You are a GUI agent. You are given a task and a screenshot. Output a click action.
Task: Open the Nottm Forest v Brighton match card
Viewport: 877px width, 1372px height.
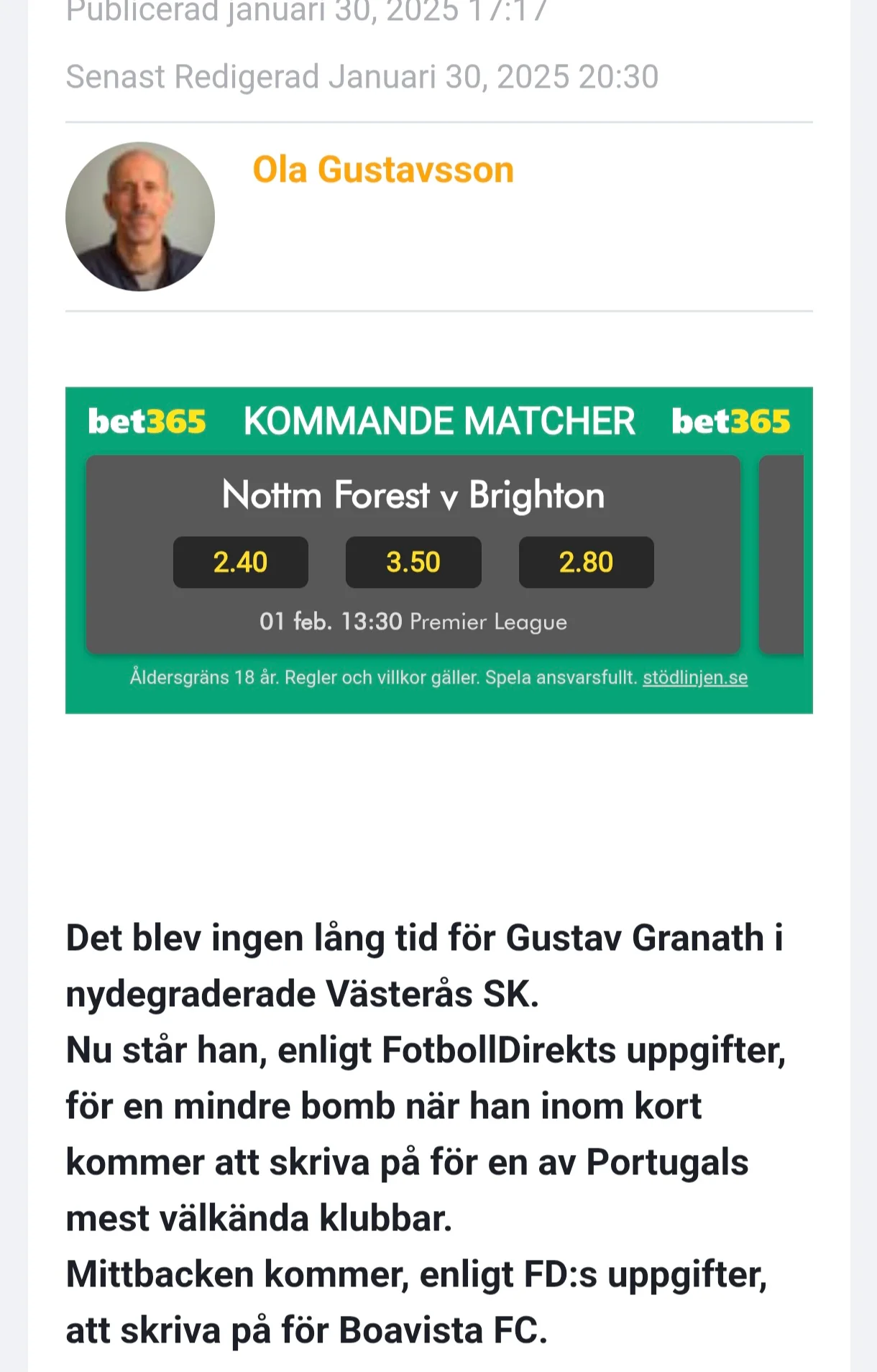tap(413, 495)
